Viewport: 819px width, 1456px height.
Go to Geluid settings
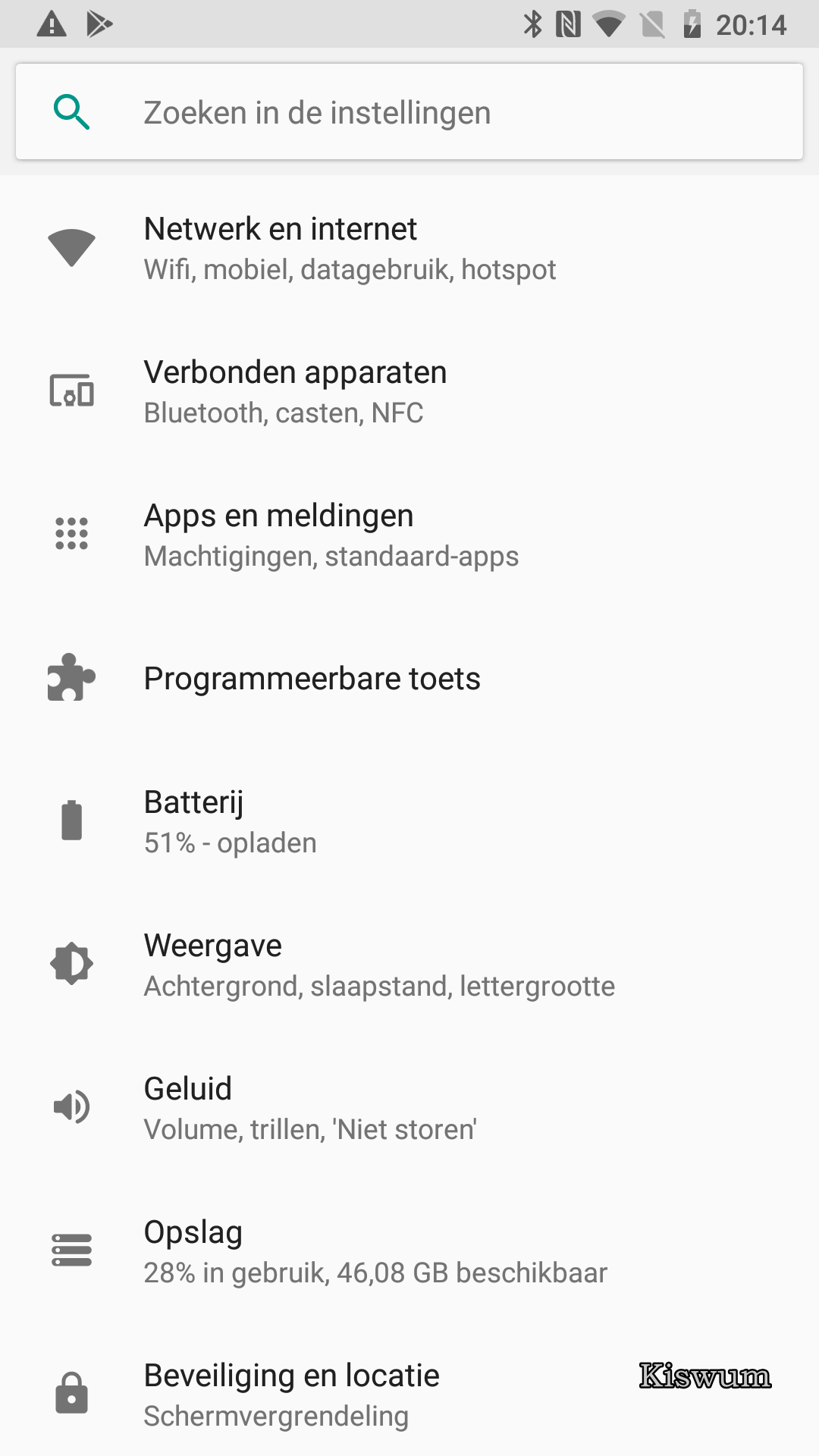pos(409,1108)
